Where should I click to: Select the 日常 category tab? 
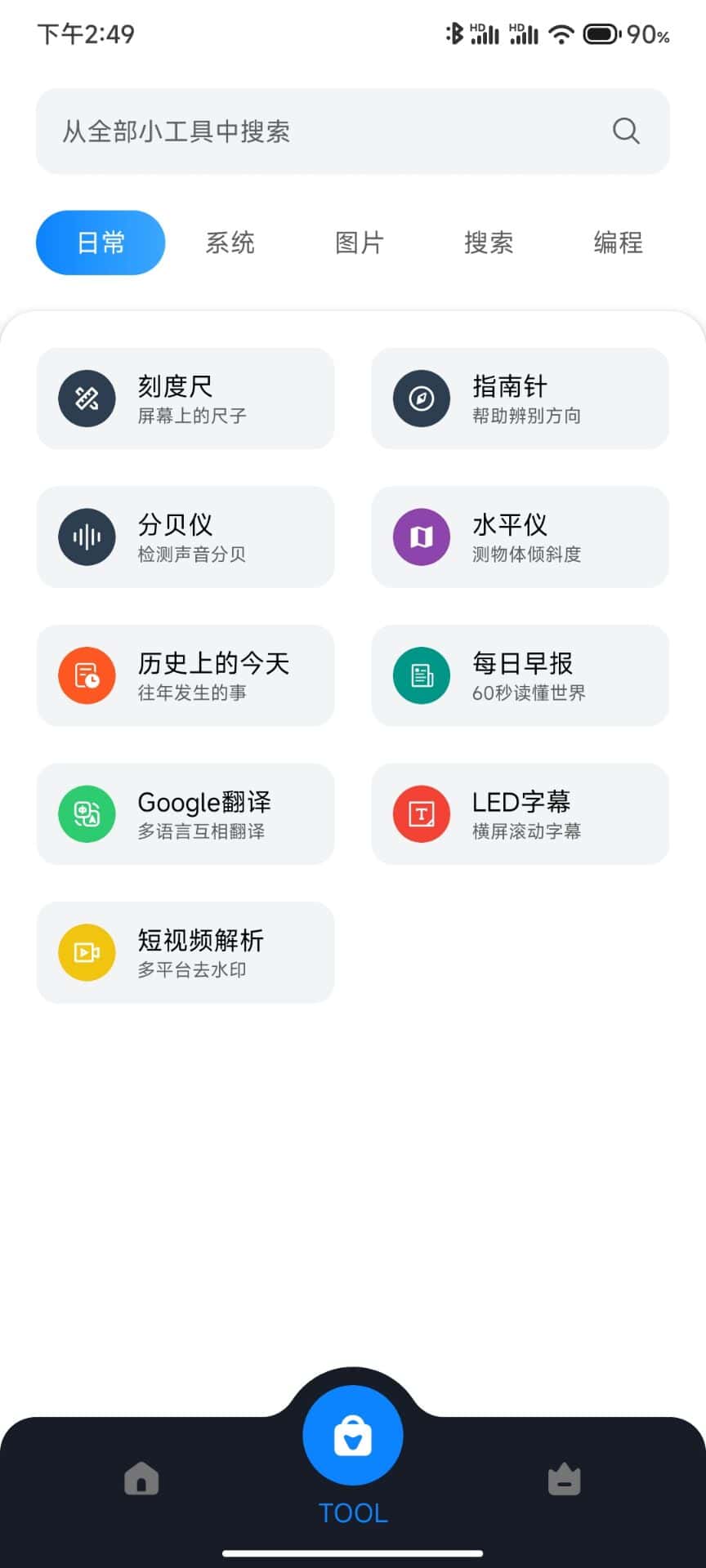[101, 243]
